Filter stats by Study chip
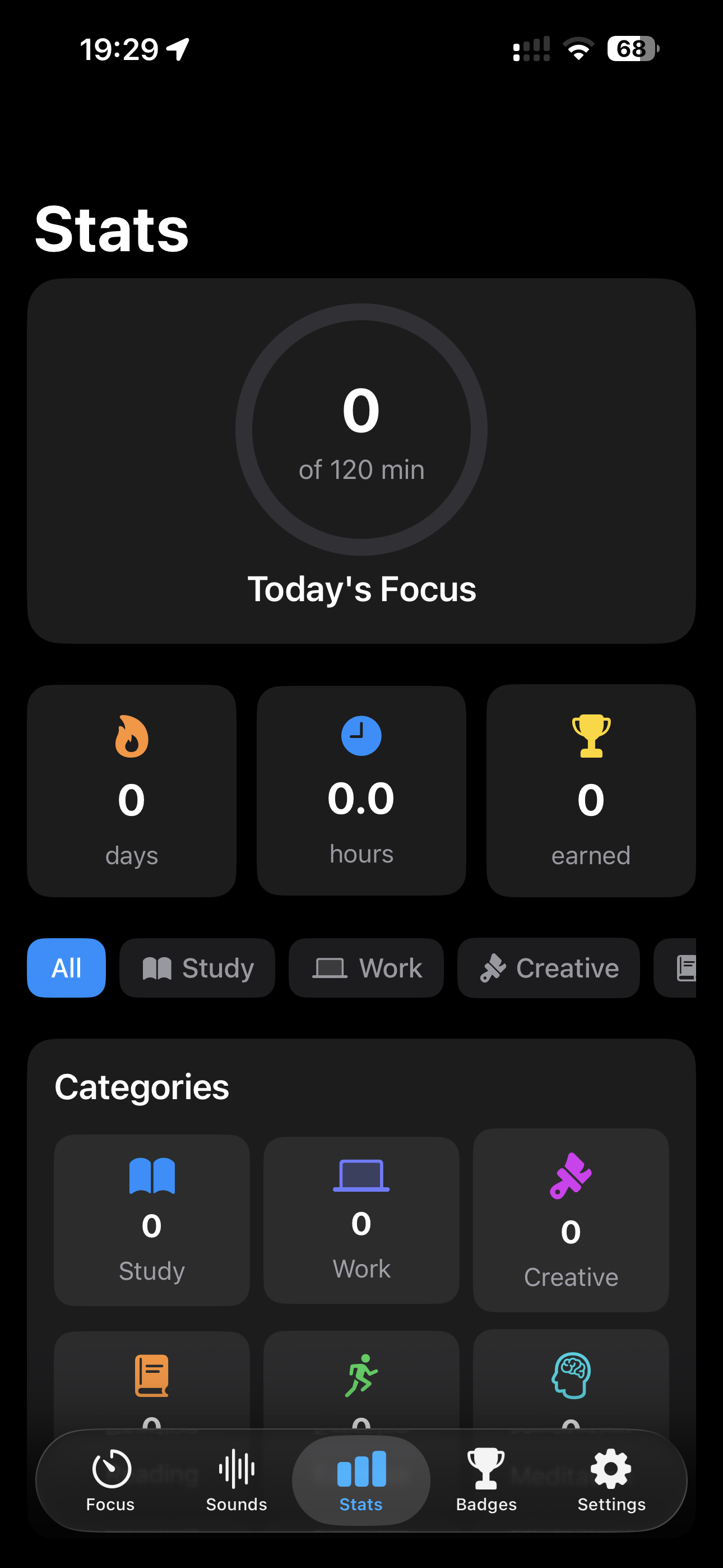Image resolution: width=723 pixels, height=1568 pixels. 197,967
